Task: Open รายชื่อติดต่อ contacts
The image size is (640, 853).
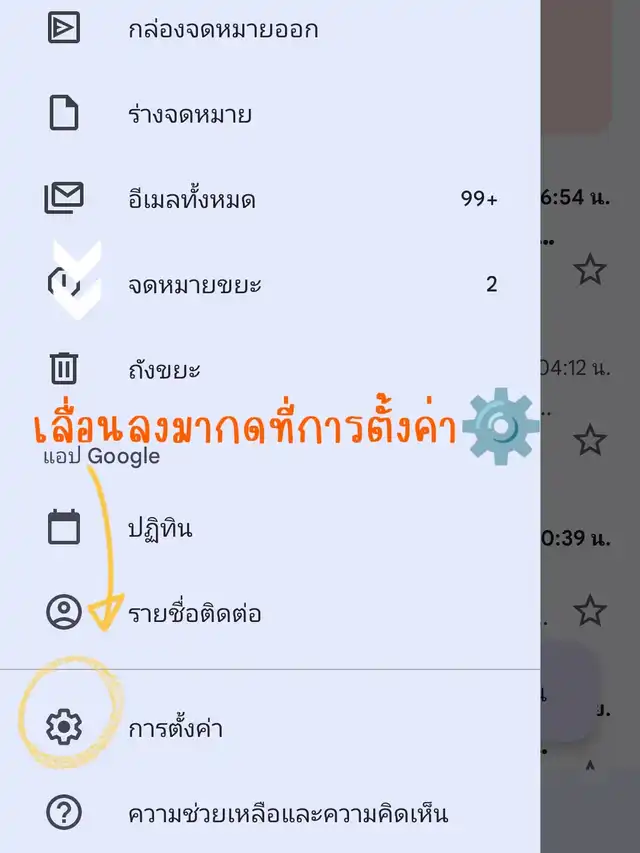Action: coord(194,612)
